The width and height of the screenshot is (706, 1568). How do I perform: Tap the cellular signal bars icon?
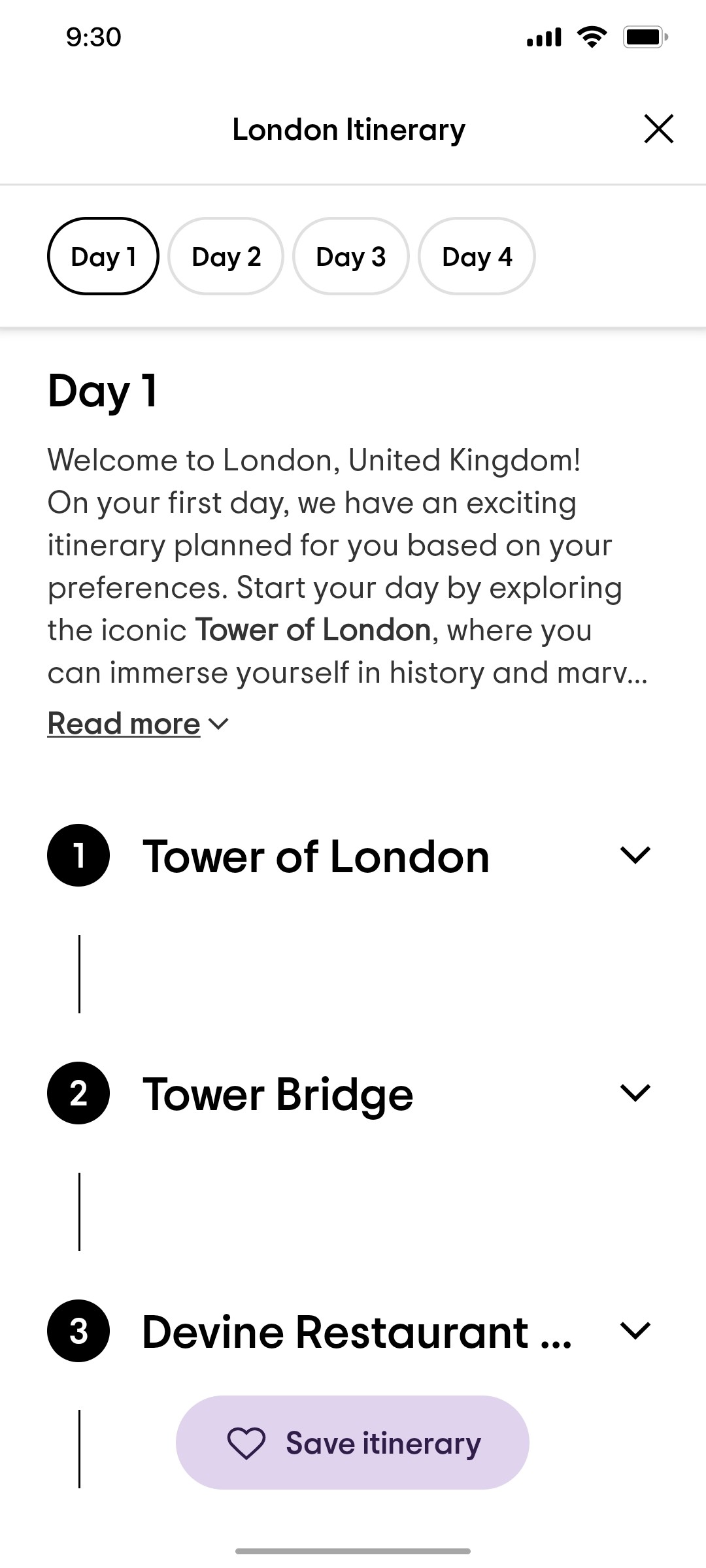point(545,37)
